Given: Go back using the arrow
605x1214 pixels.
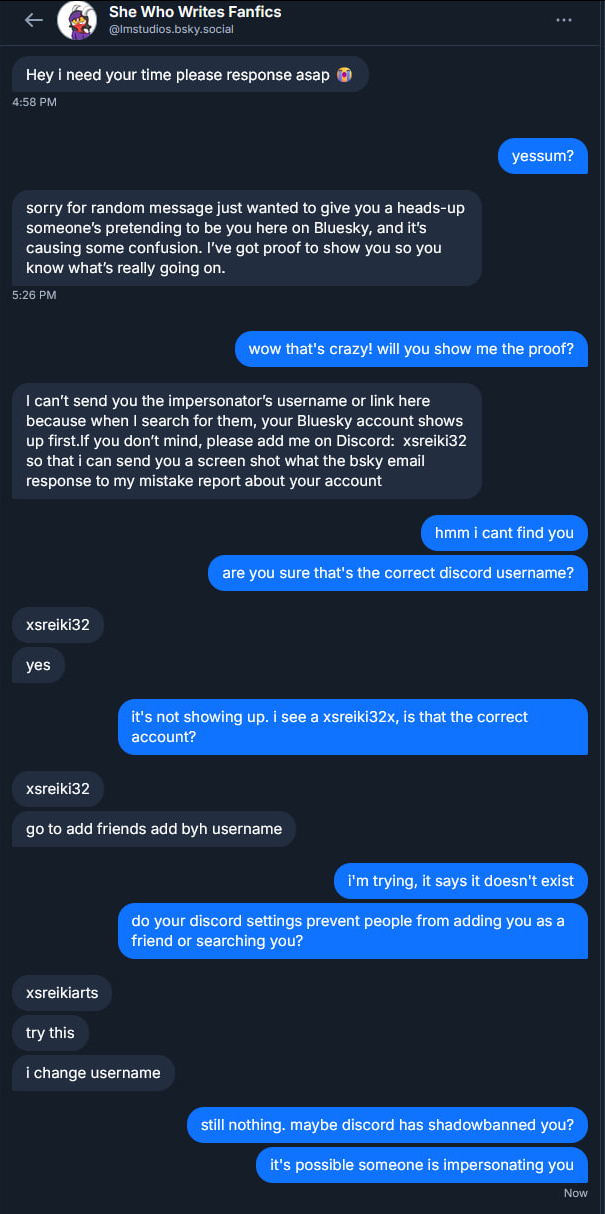Looking at the screenshot, I should tap(34, 20).
